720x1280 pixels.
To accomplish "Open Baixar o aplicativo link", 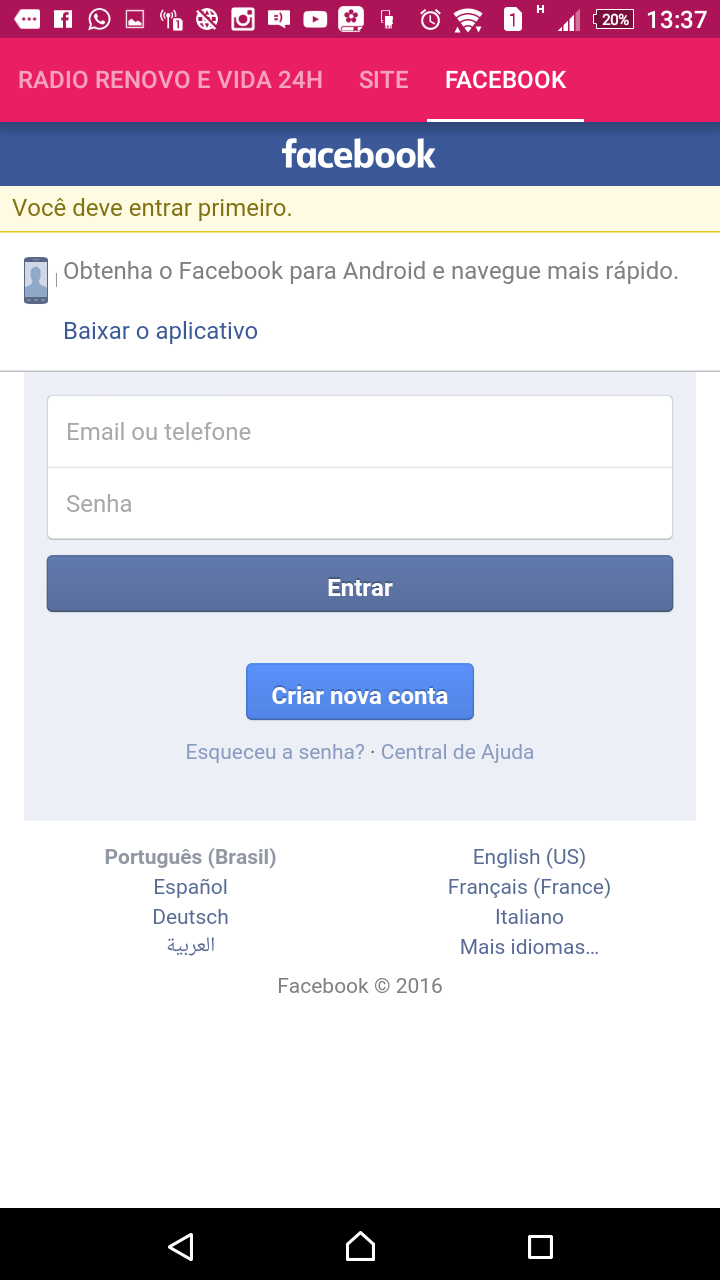I will [160, 330].
